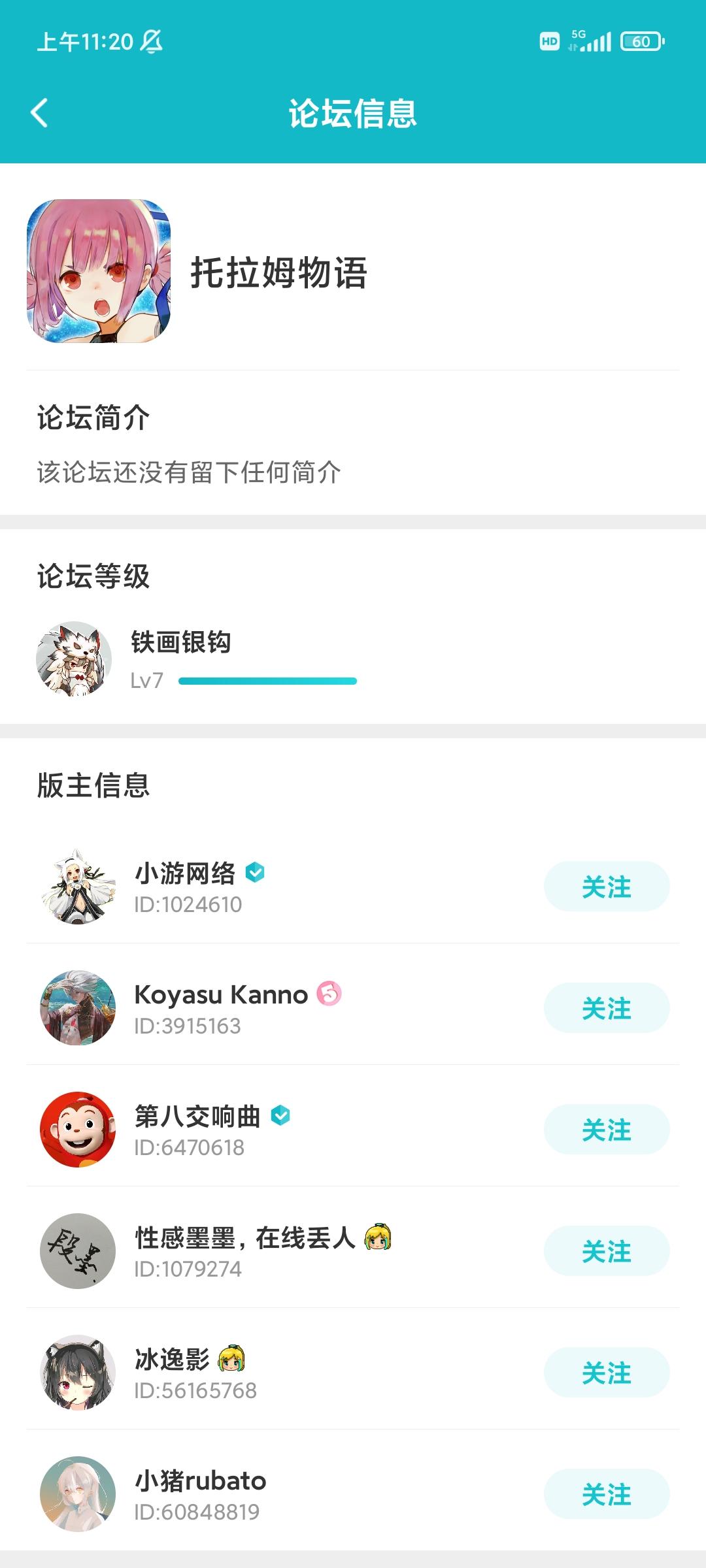Follow 性感墨墨，在线丢人
Screen dimensions: 706x1568
[x=606, y=1251]
